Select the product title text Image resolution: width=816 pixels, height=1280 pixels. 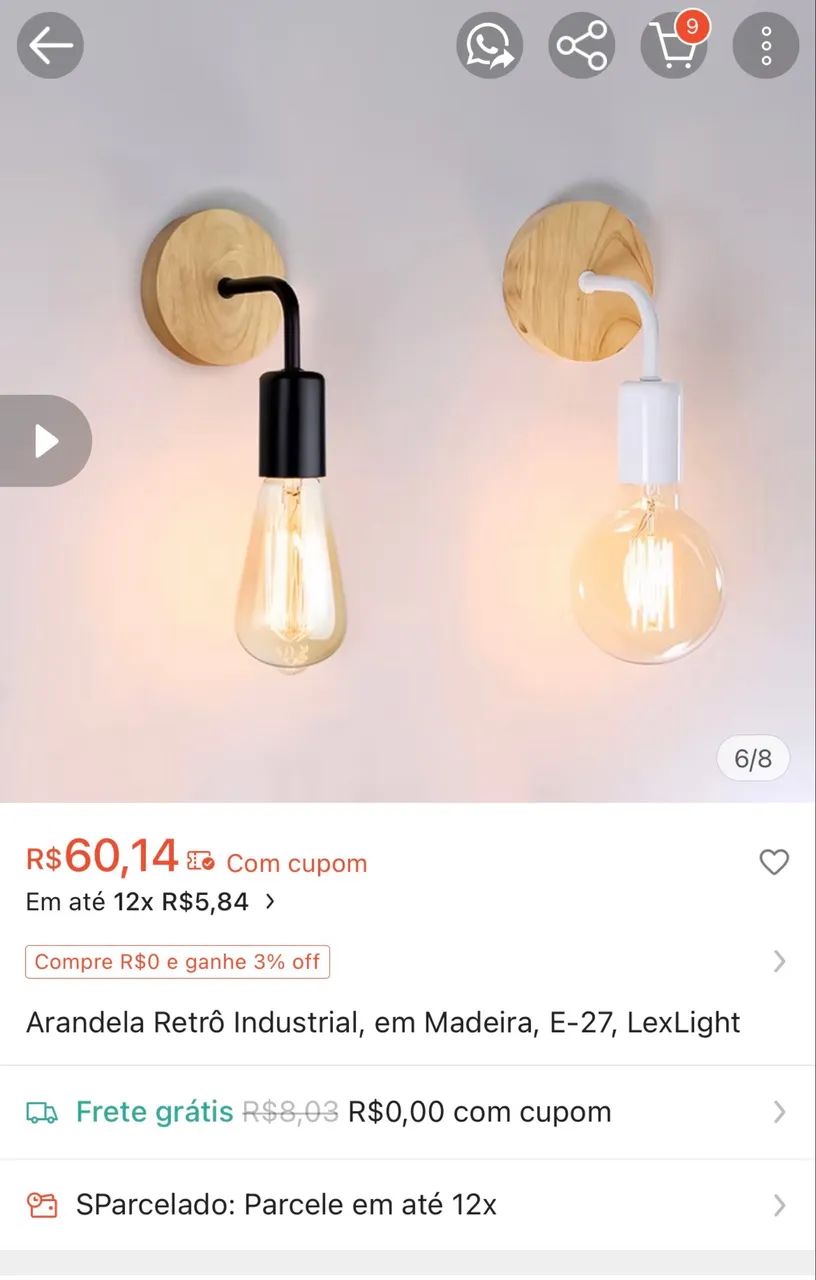pos(383,1022)
